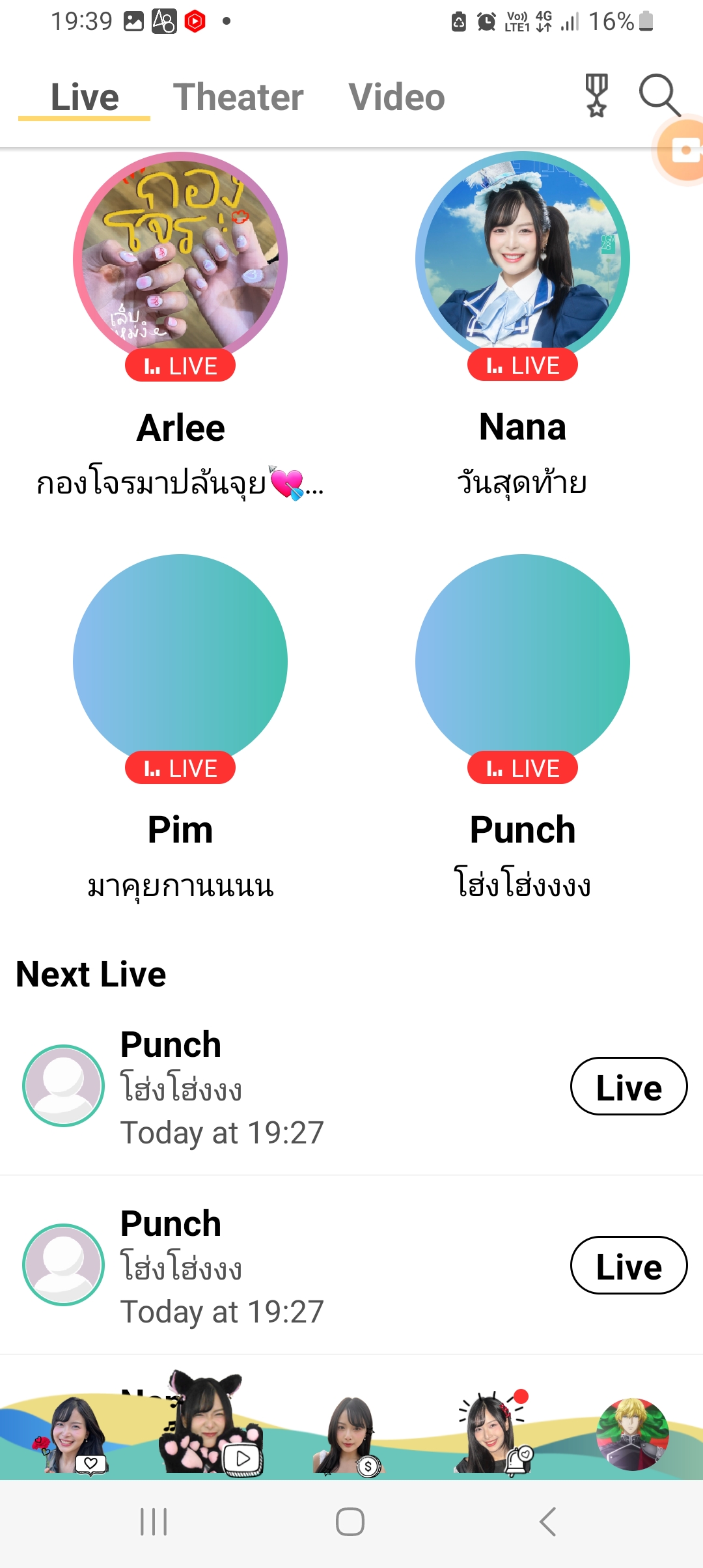This screenshot has width=703, height=1568.
Task: Open the search magnifier
Action: (659, 95)
